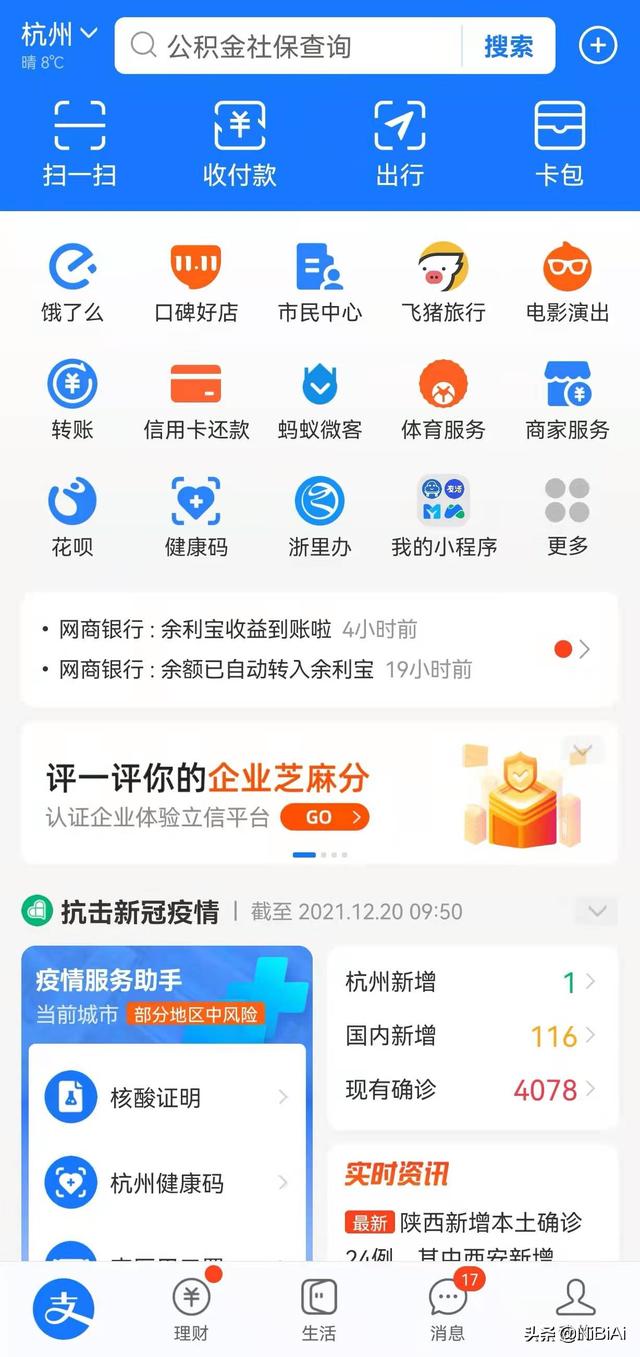Tap the 公积金社保查询 search field
The height and width of the screenshot is (1357, 640).
[x=288, y=46]
